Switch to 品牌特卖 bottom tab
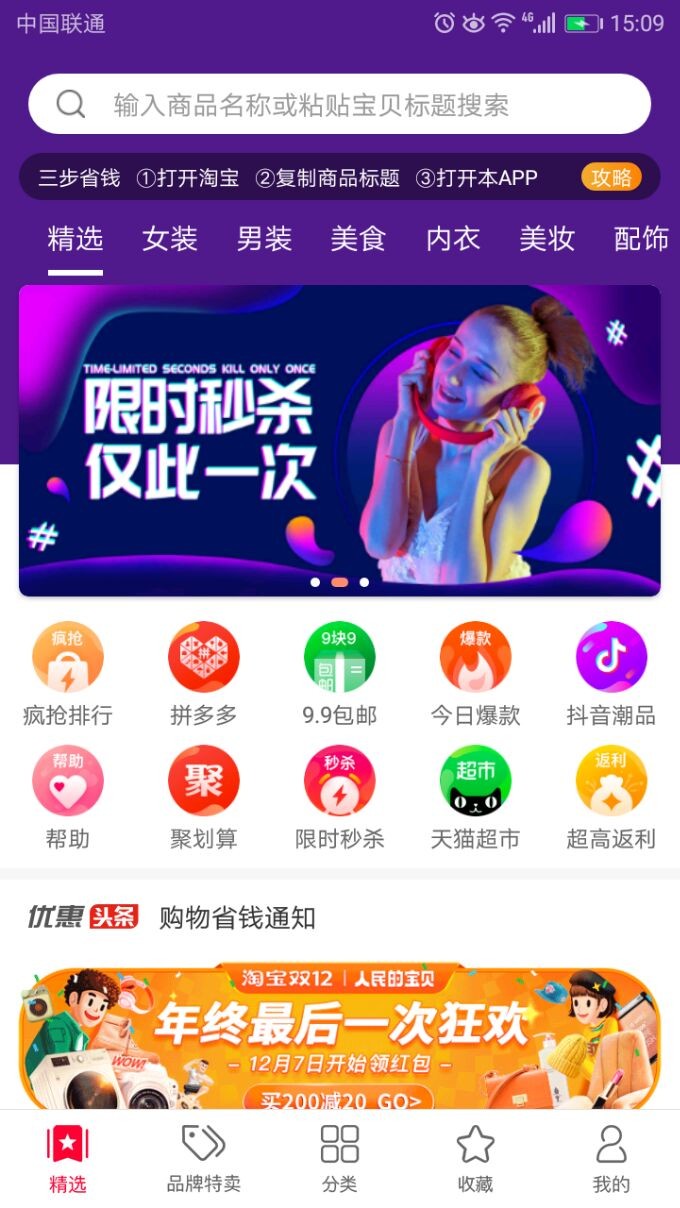This screenshot has width=680, height=1208. [204, 1158]
